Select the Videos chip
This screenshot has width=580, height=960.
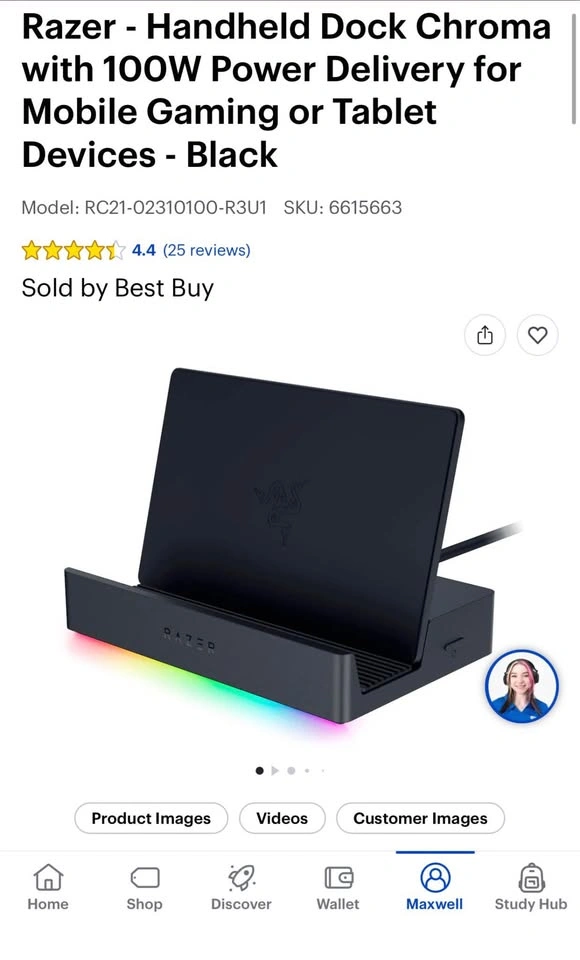click(282, 818)
